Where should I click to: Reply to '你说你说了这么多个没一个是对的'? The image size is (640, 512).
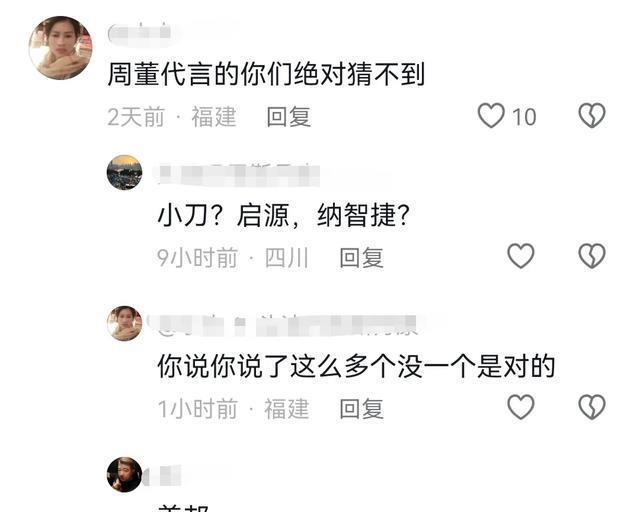361,408
